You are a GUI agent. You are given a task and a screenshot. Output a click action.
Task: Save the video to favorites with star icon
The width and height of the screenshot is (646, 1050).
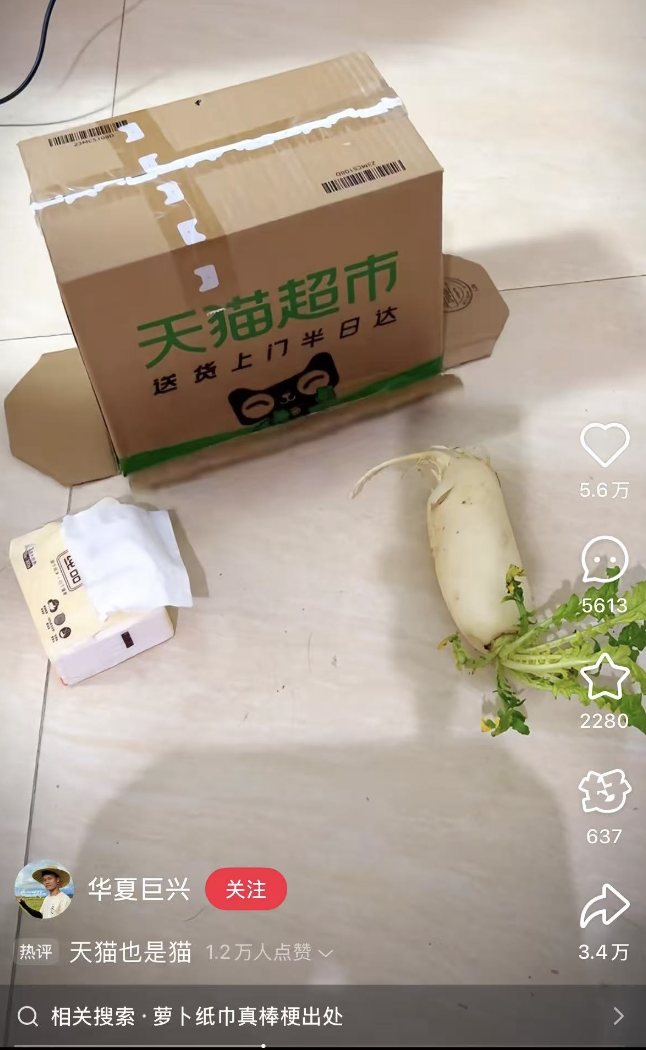pyautogui.click(x=604, y=677)
